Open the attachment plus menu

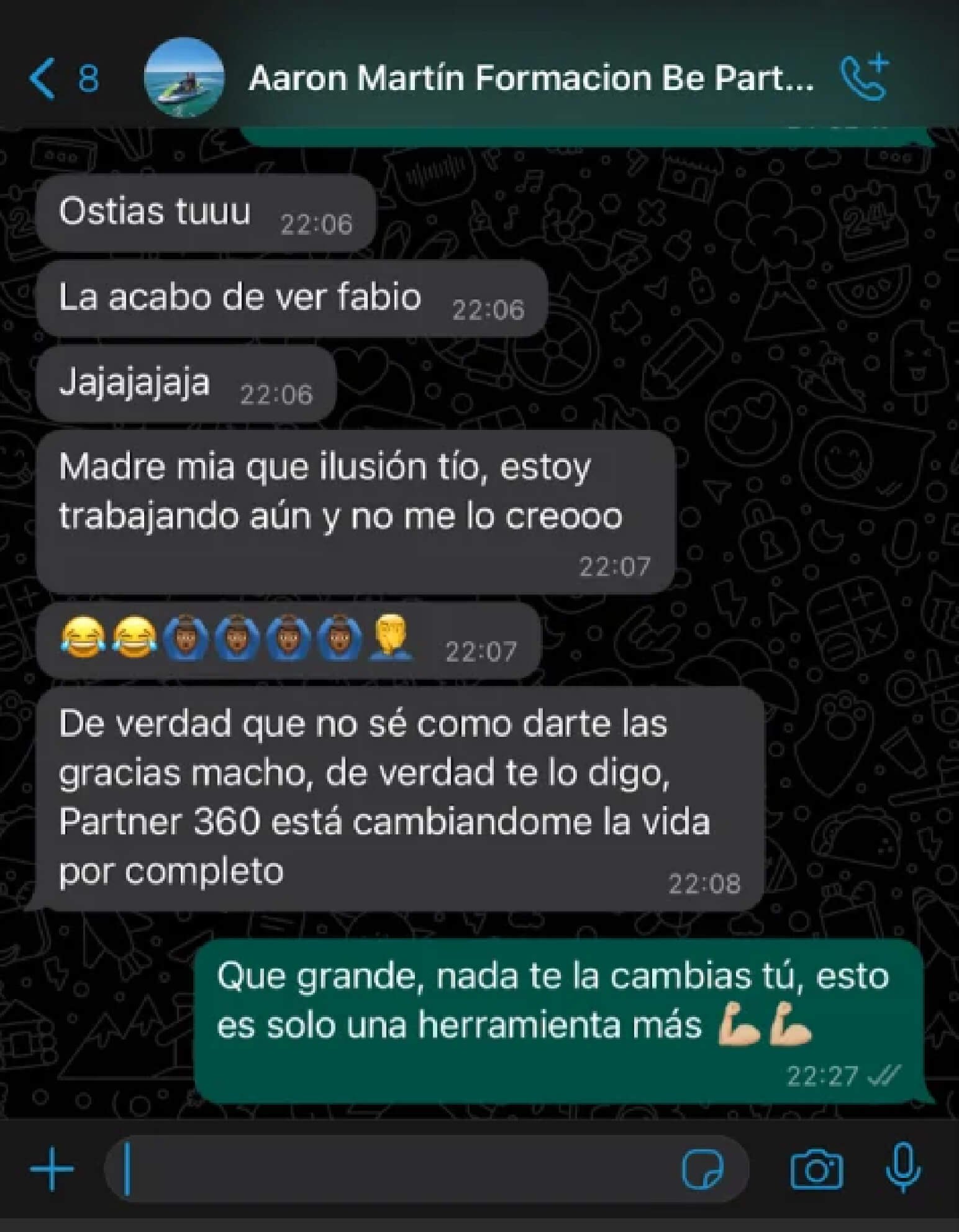(52, 1169)
